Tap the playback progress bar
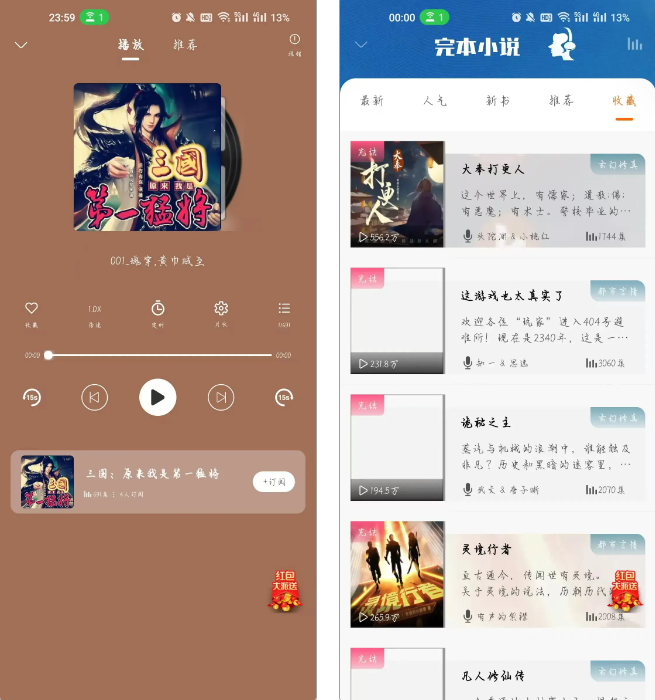The image size is (655, 700). tap(160, 355)
